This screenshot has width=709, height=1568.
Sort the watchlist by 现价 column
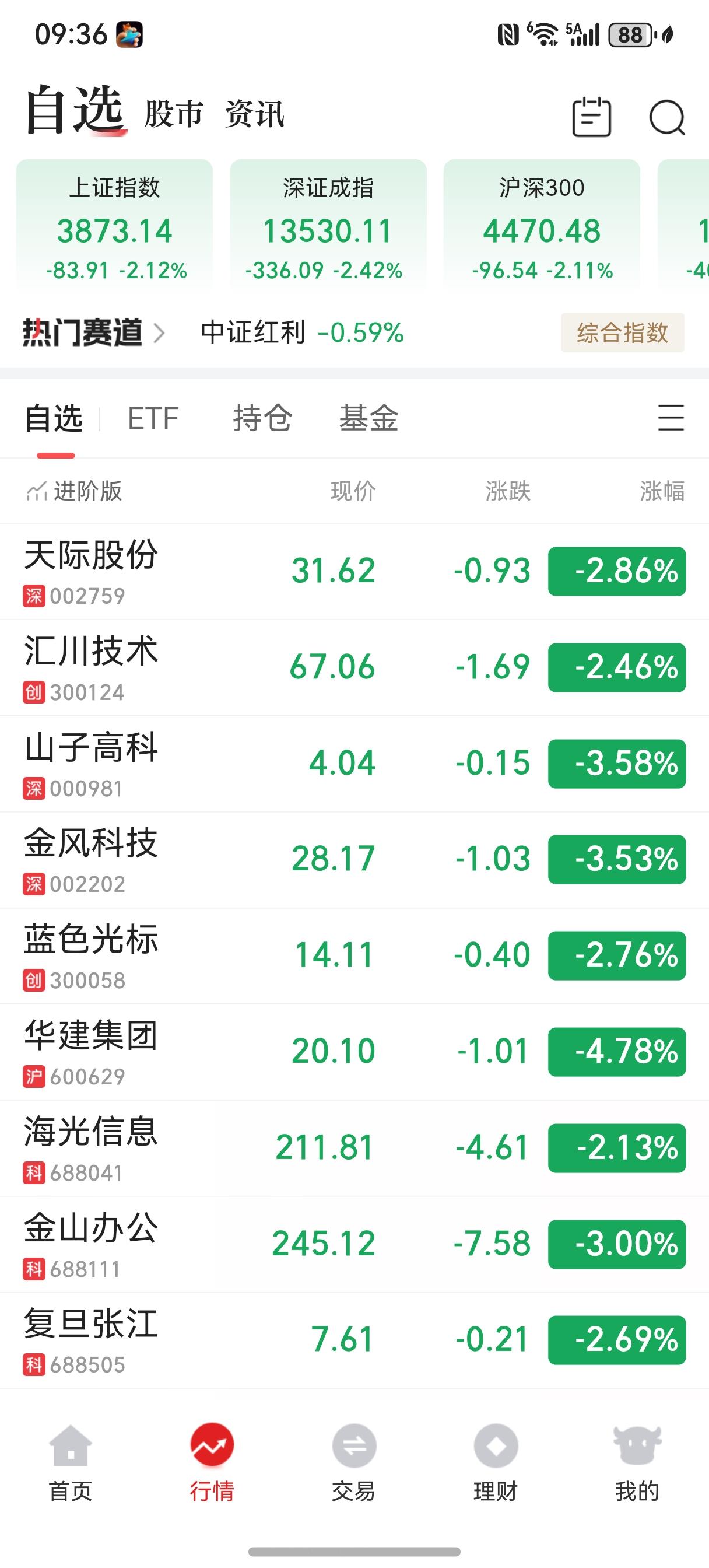pos(353,491)
